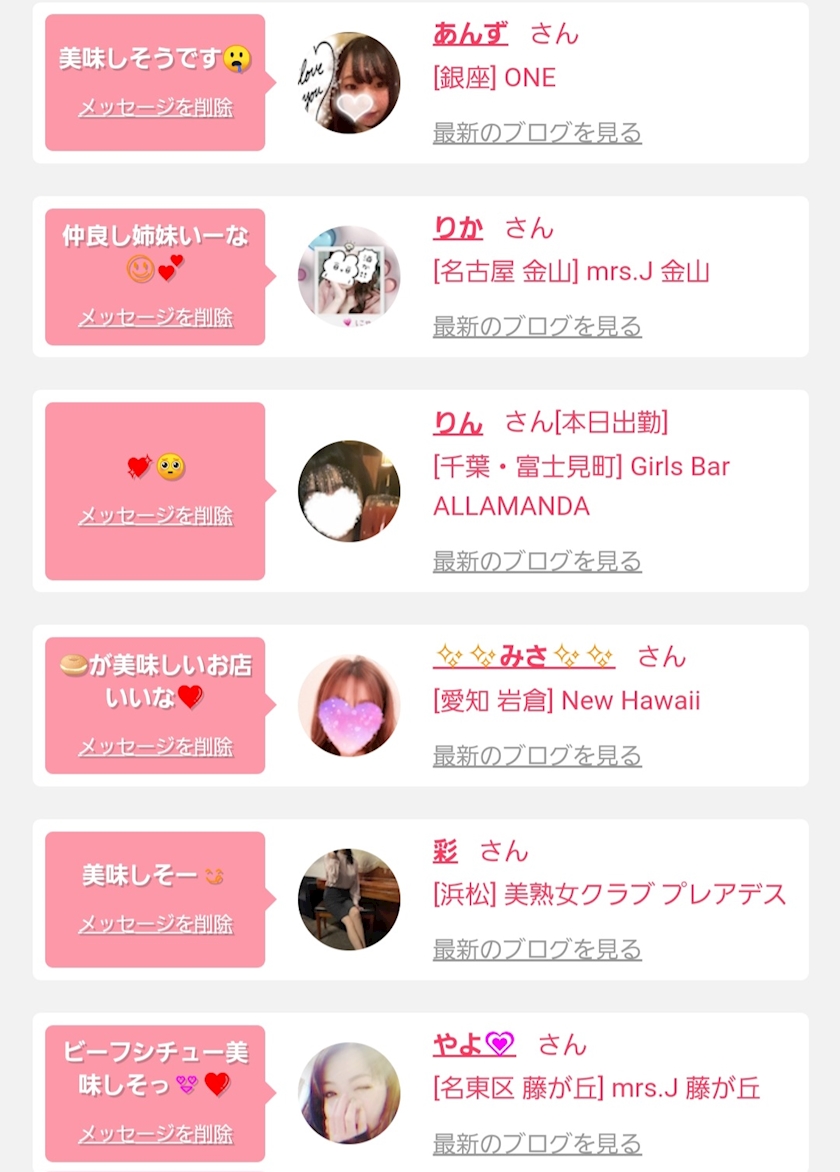Image resolution: width=840 pixels, height=1172 pixels.
Task: Tap やよ's round profile photo
Action: click(x=349, y=1093)
